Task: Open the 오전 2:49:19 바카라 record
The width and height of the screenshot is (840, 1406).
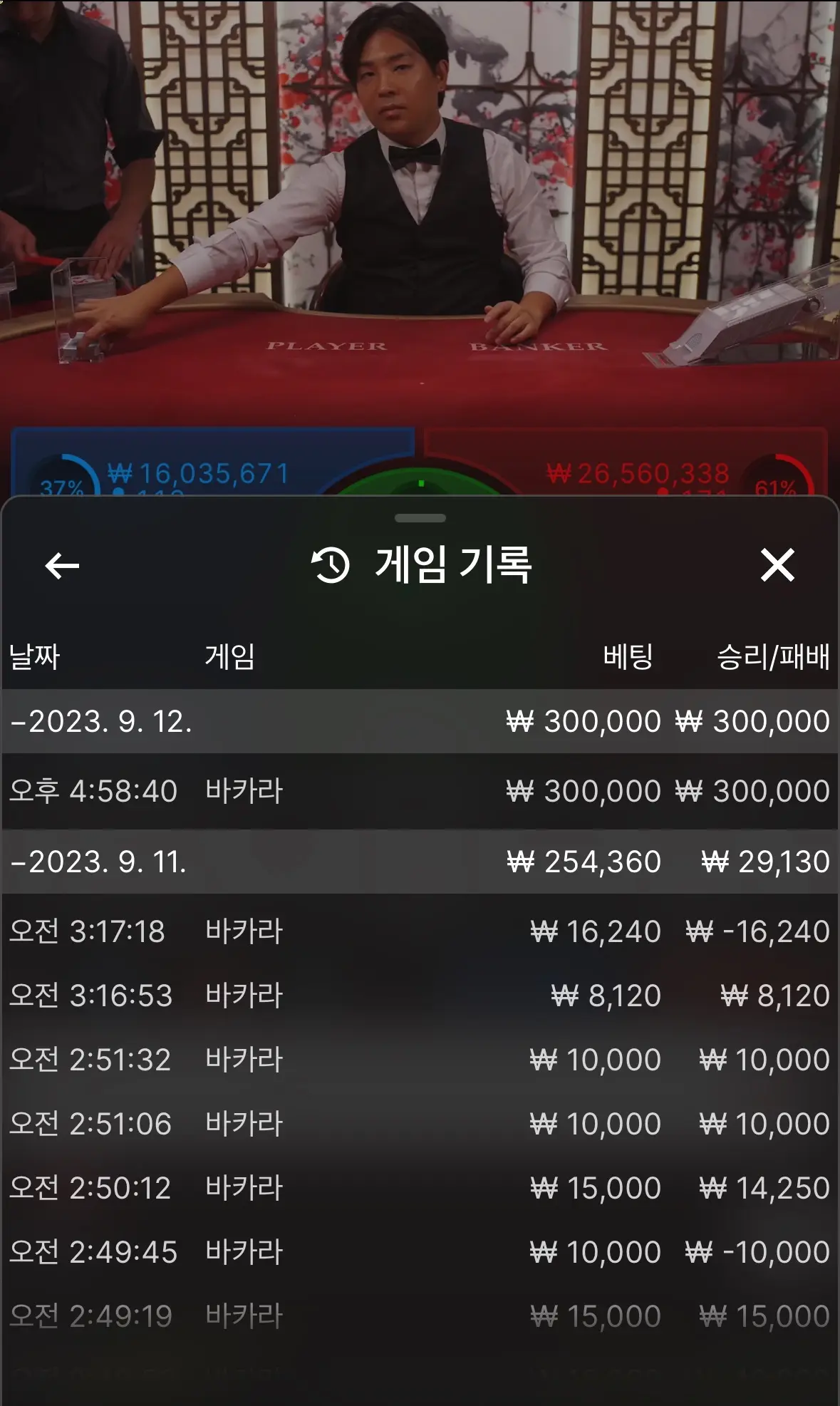Action: 420,1316
